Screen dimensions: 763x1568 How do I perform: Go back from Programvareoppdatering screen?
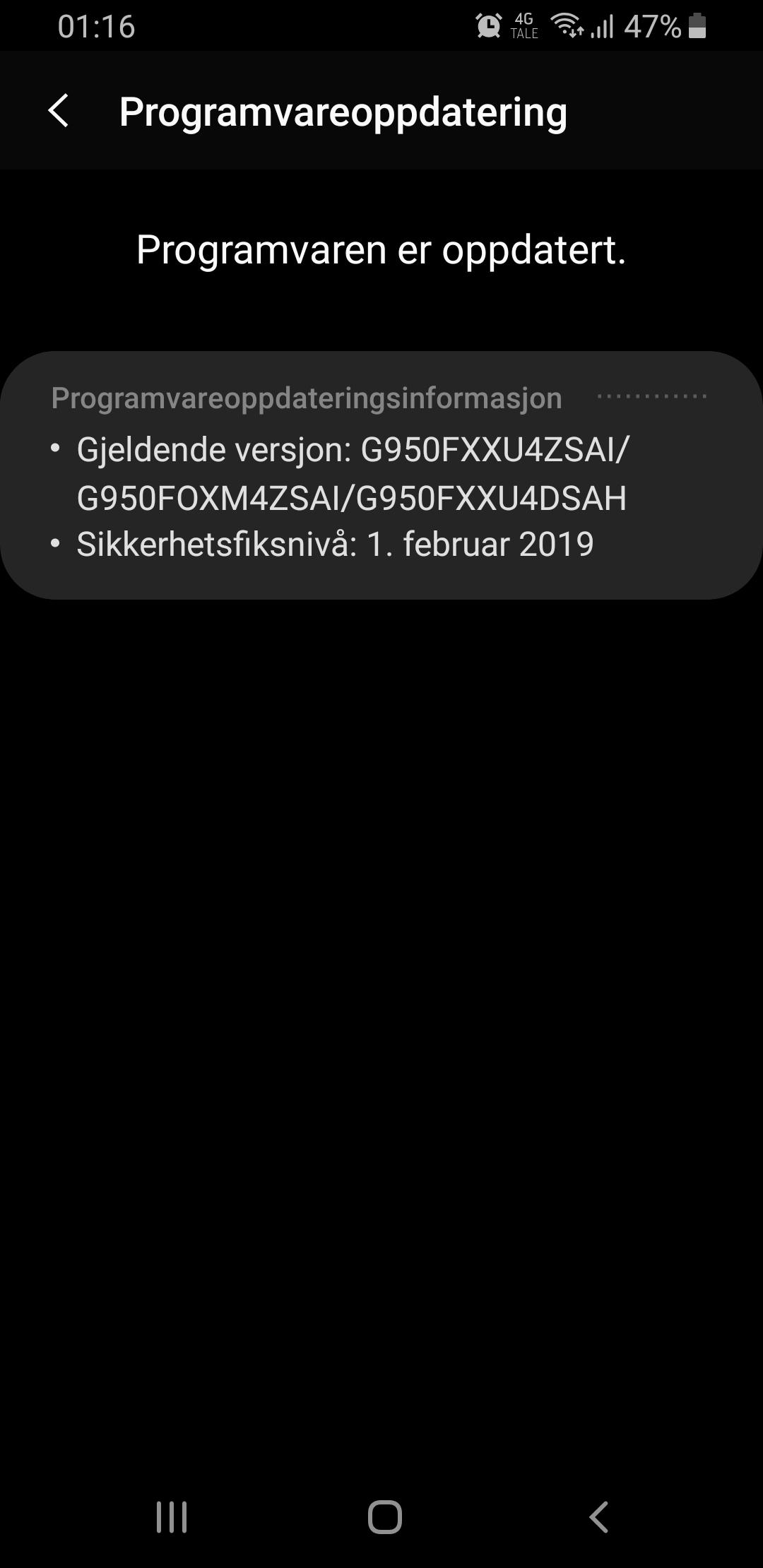59,112
